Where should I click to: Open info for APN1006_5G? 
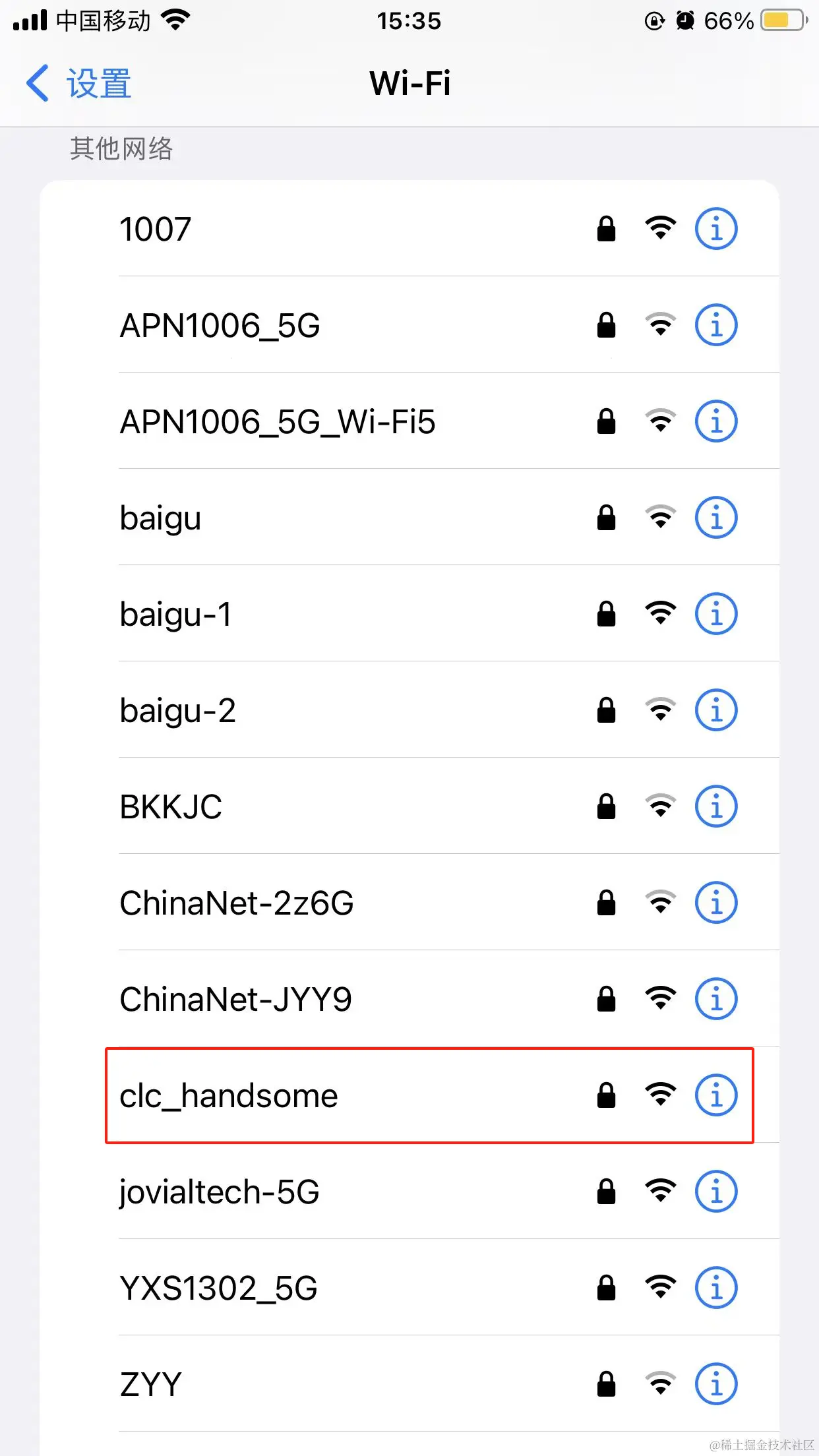[715, 325]
